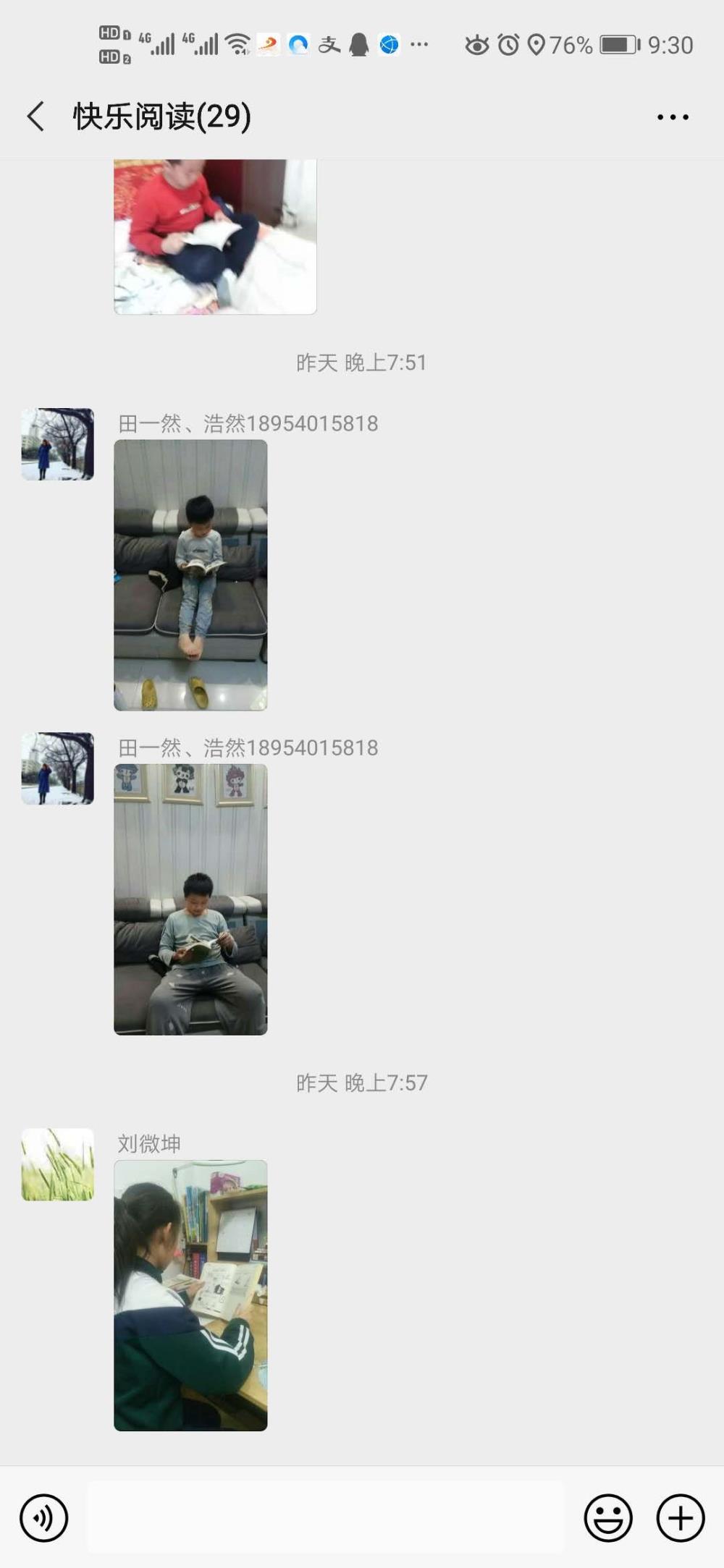Open 刘微坤's grass profile avatar
724x1568 pixels.
coord(58,1164)
